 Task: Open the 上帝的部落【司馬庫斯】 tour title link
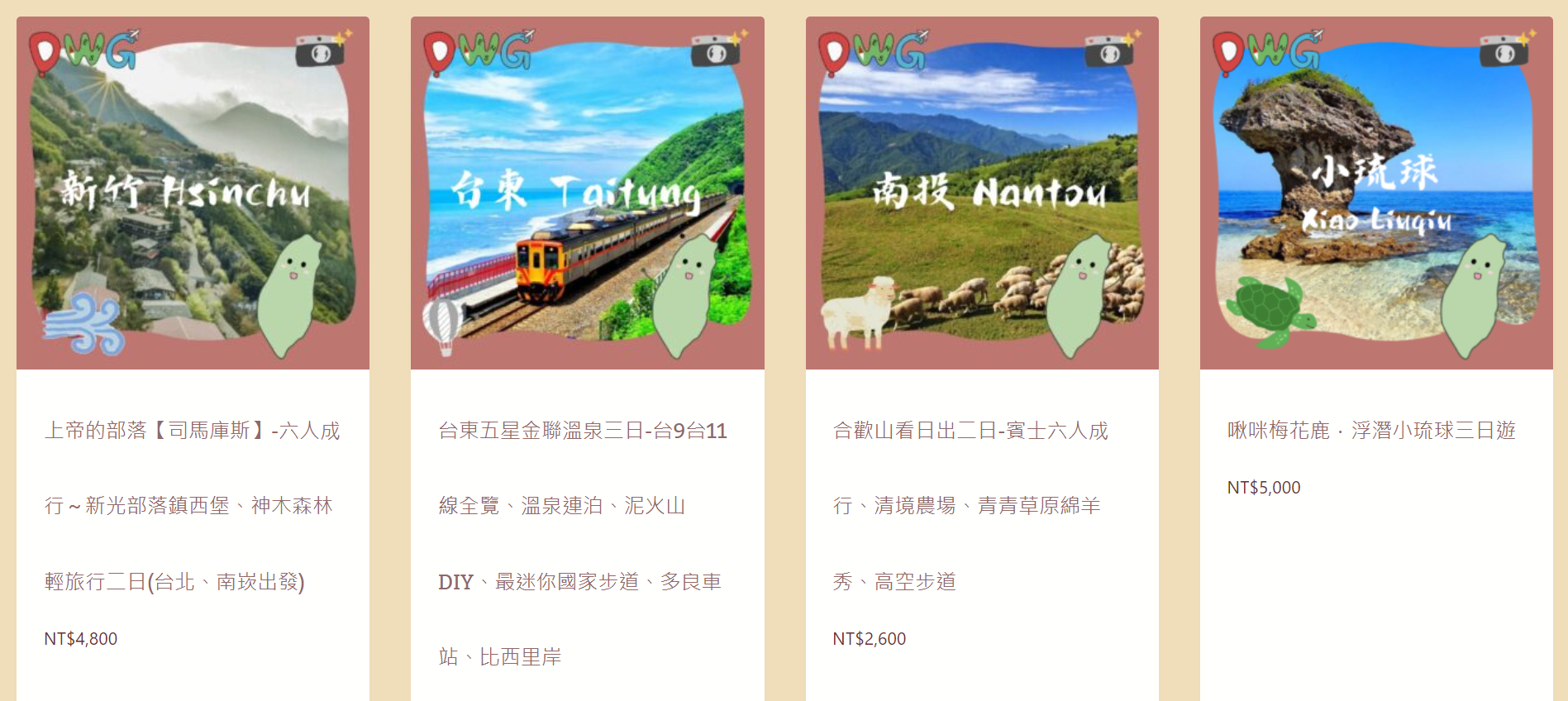coord(192,431)
